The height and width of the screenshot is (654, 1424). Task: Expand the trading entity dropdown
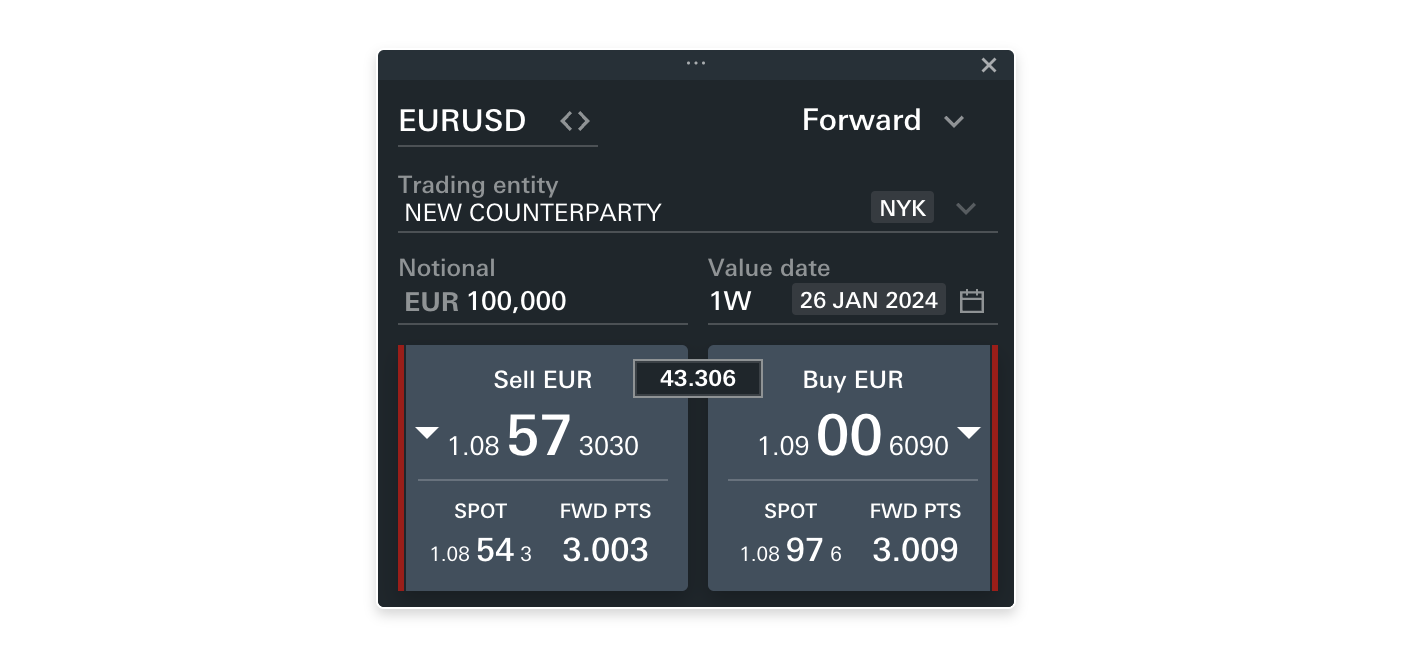(x=965, y=209)
